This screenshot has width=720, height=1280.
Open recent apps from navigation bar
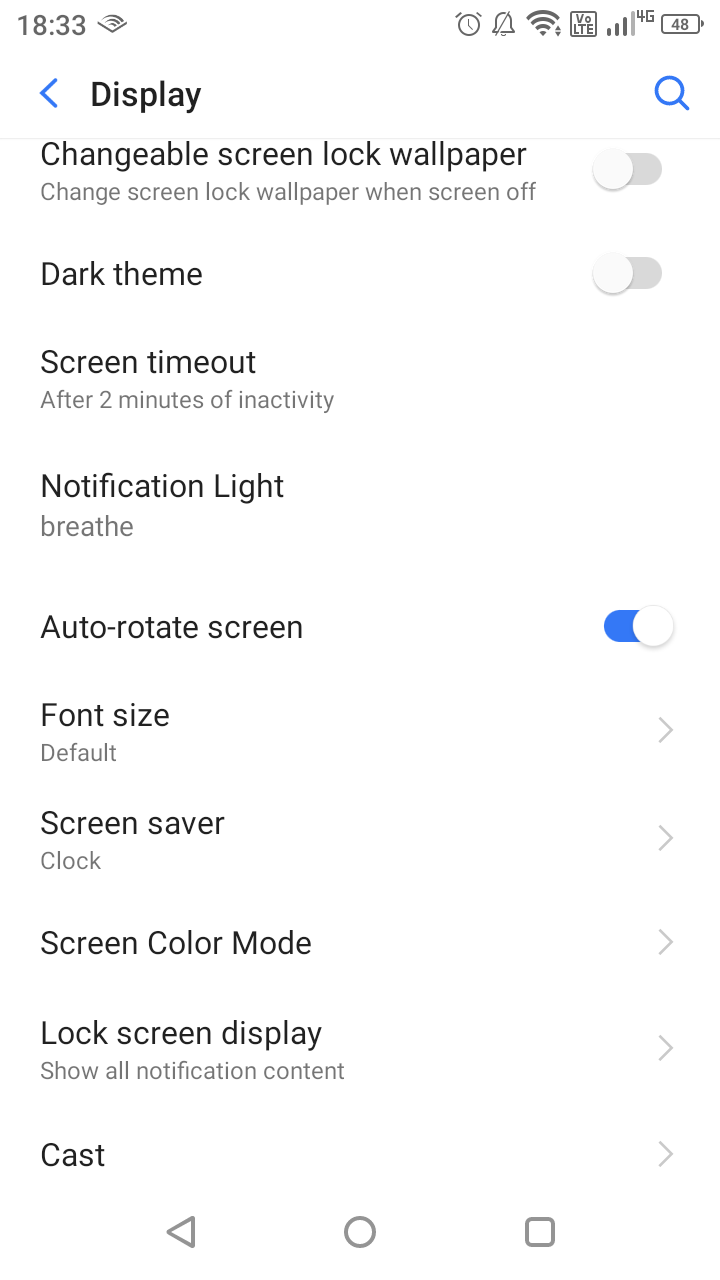click(x=540, y=1232)
